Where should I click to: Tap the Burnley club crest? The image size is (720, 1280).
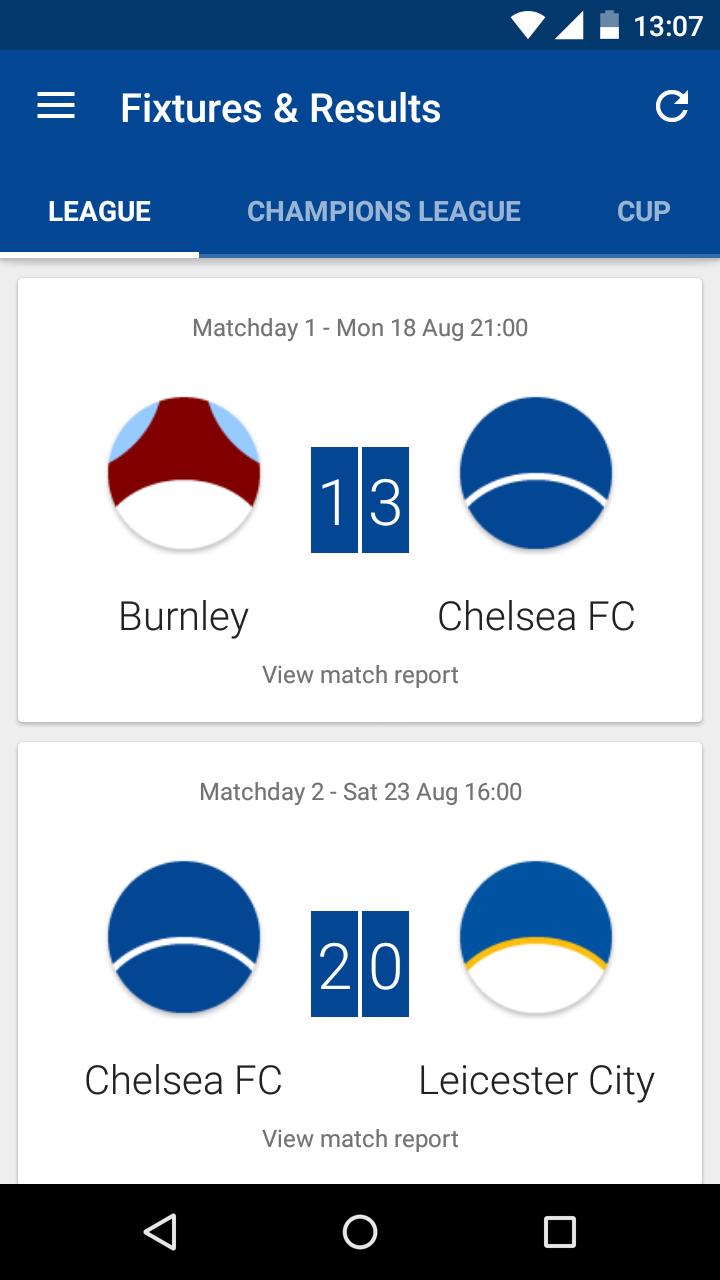183,473
